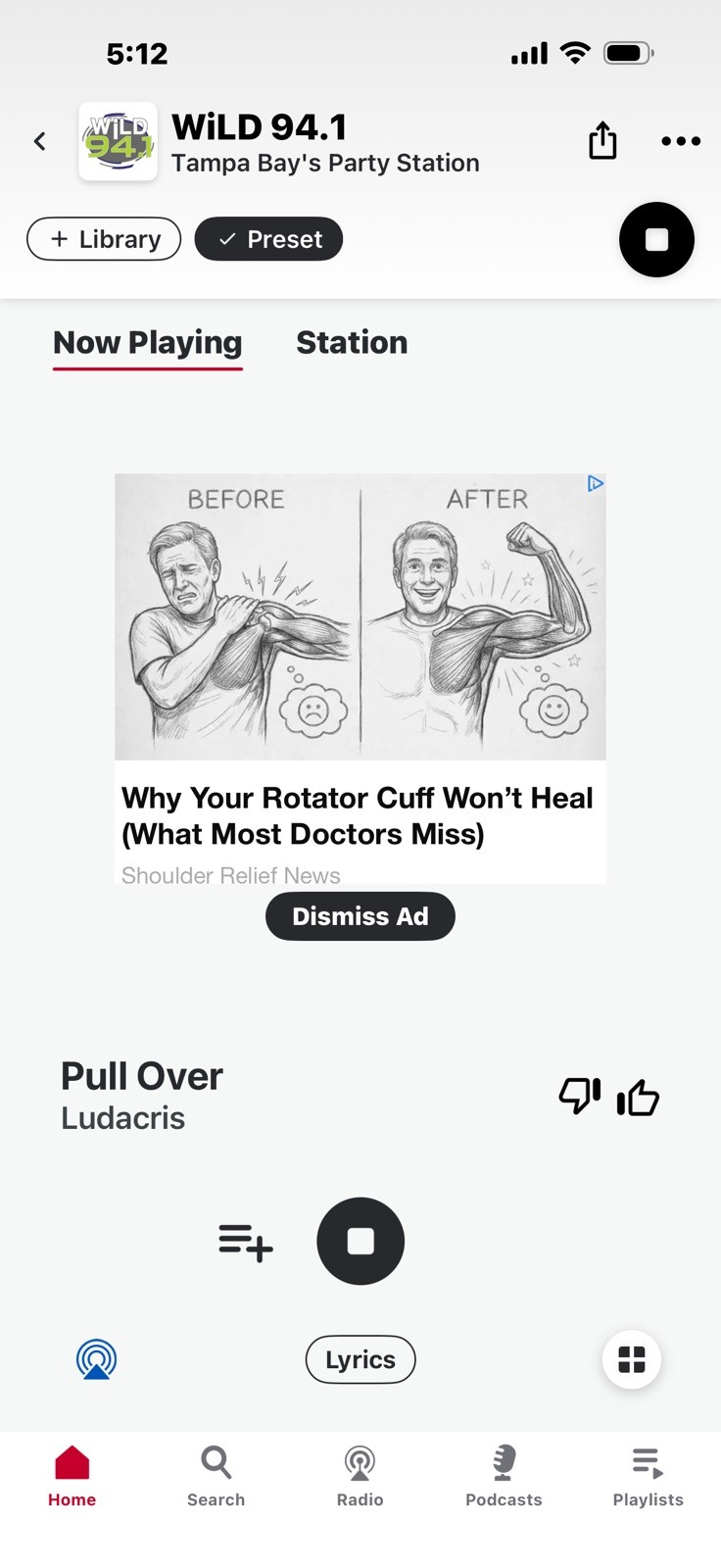Go to the Podcasts tab
721x1568 pixels.
(x=504, y=1476)
